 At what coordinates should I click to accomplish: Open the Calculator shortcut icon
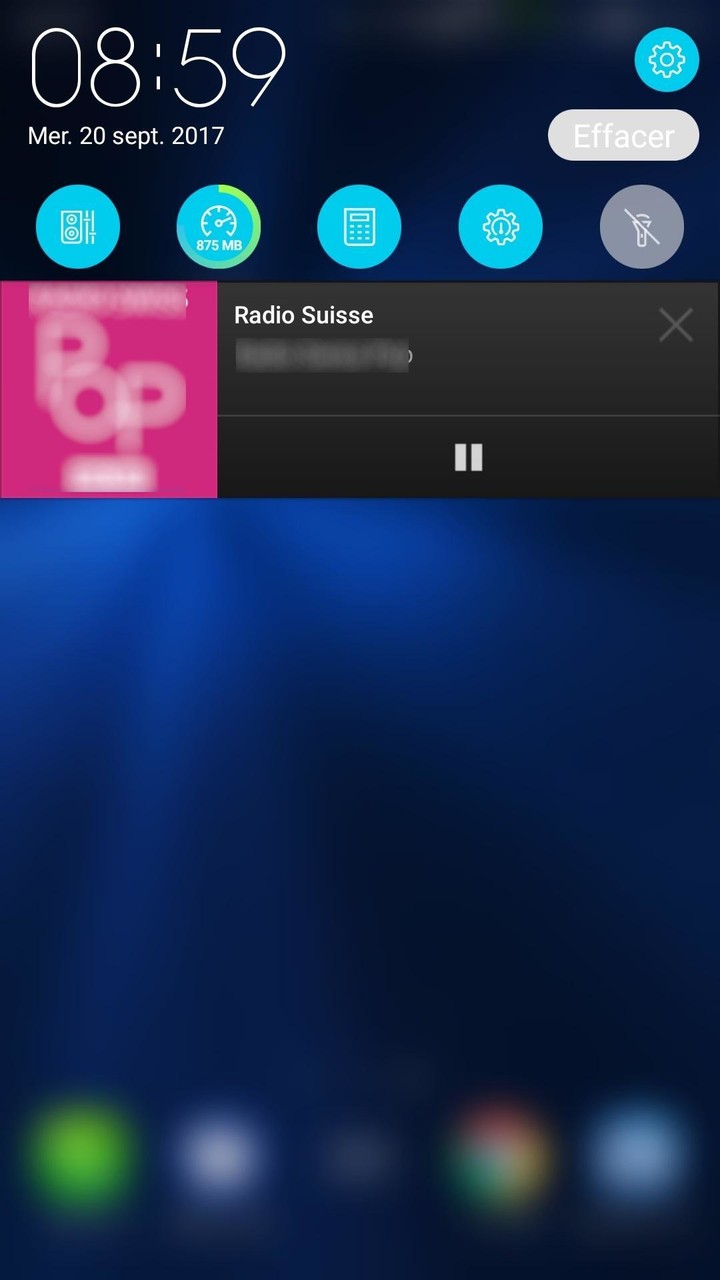point(360,227)
